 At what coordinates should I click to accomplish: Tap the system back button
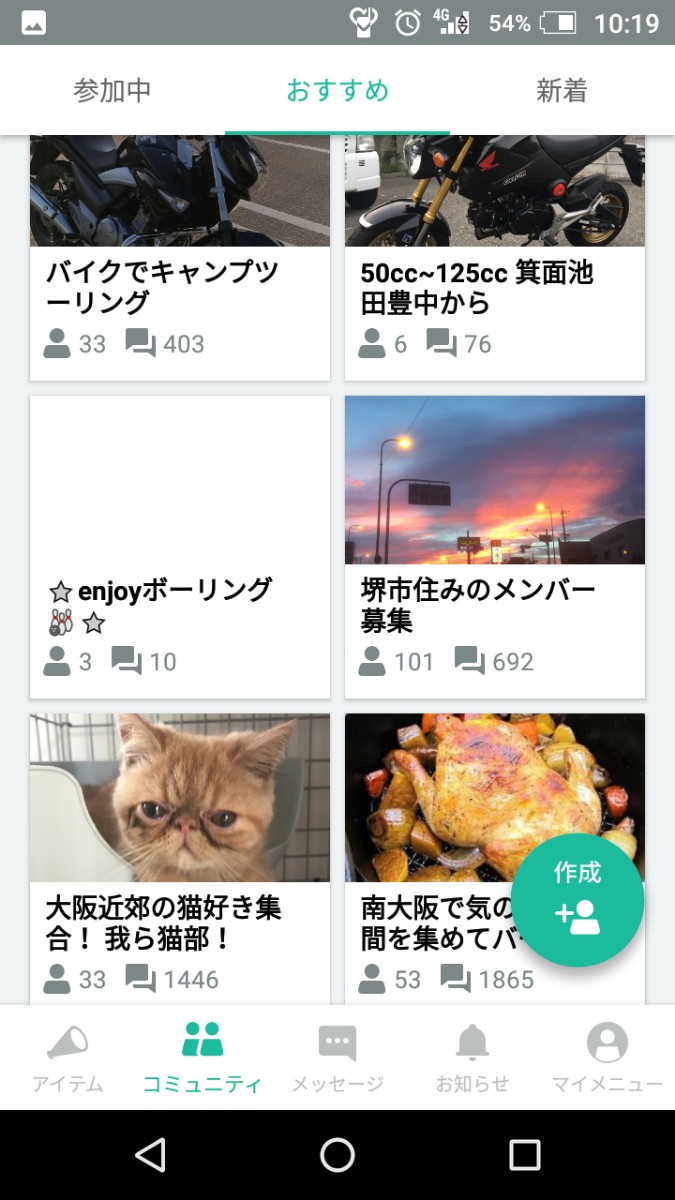pyautogui.click(x=150, y=1155)
